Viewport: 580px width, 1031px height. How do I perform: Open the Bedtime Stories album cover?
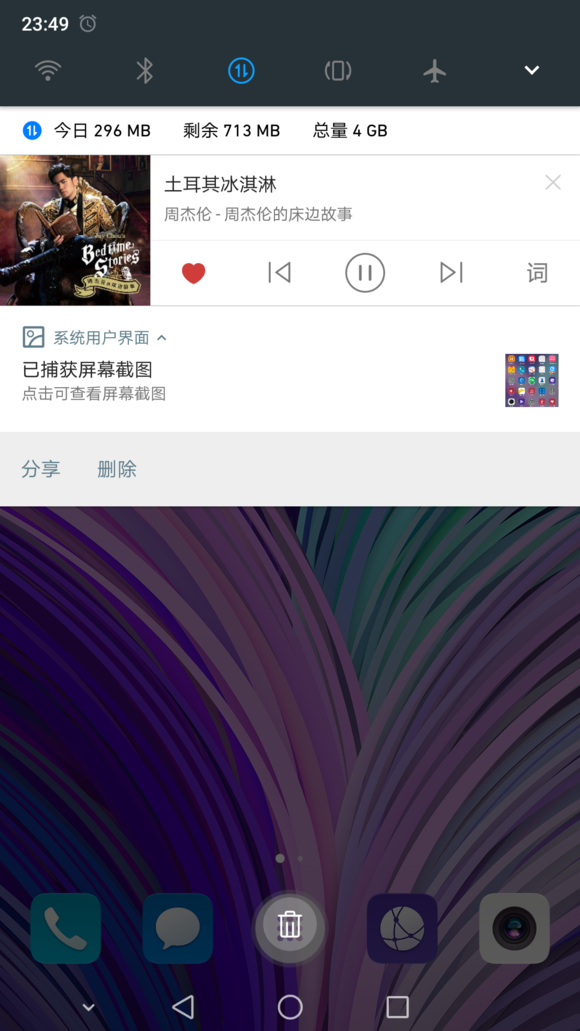pos(75,230)
